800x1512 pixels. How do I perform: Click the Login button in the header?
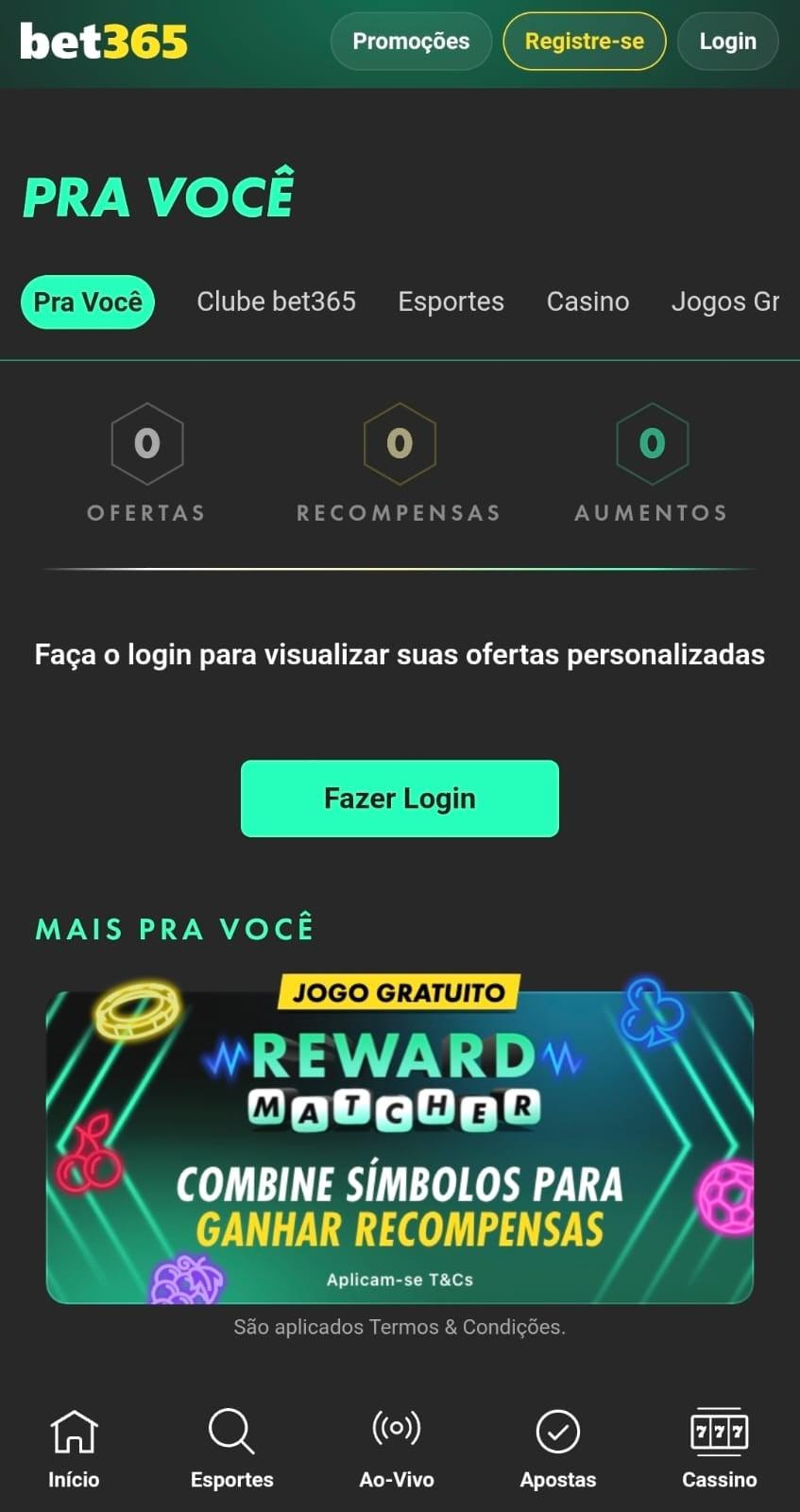click(x=727, y=42)
